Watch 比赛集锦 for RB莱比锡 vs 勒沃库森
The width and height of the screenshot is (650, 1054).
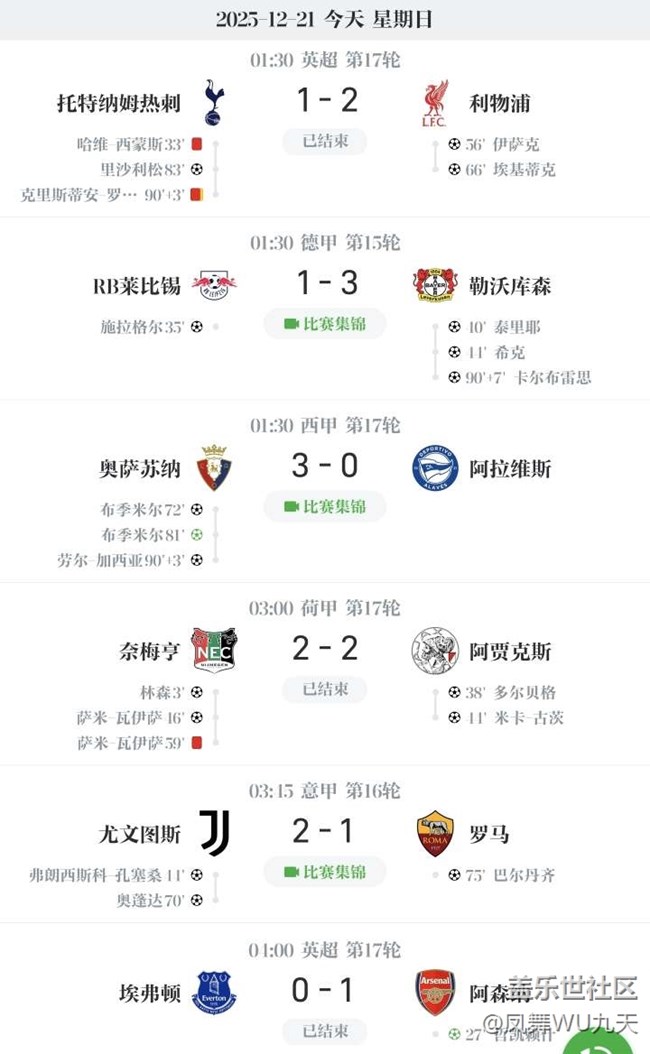pos(325,324)
